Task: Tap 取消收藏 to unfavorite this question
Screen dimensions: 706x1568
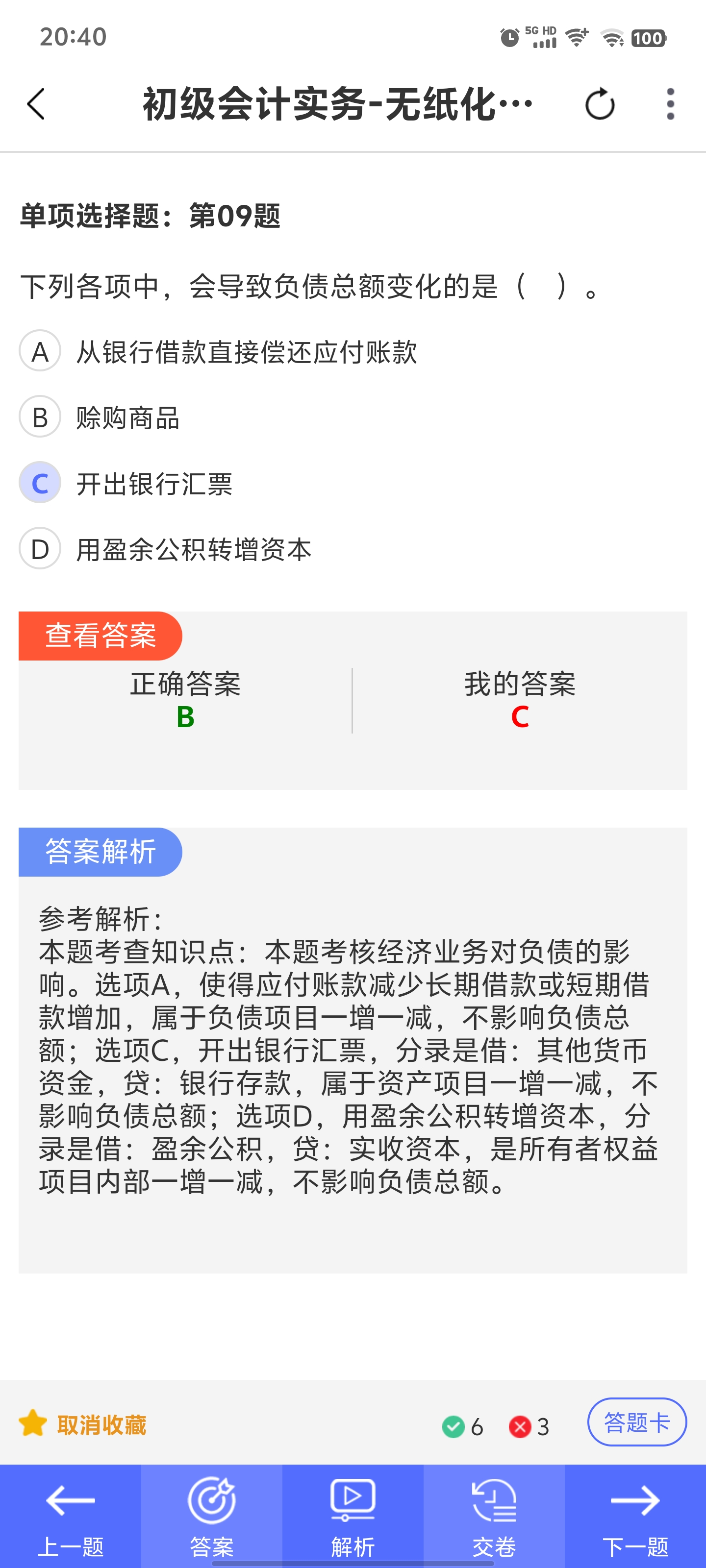Action: pos(83,1425)
